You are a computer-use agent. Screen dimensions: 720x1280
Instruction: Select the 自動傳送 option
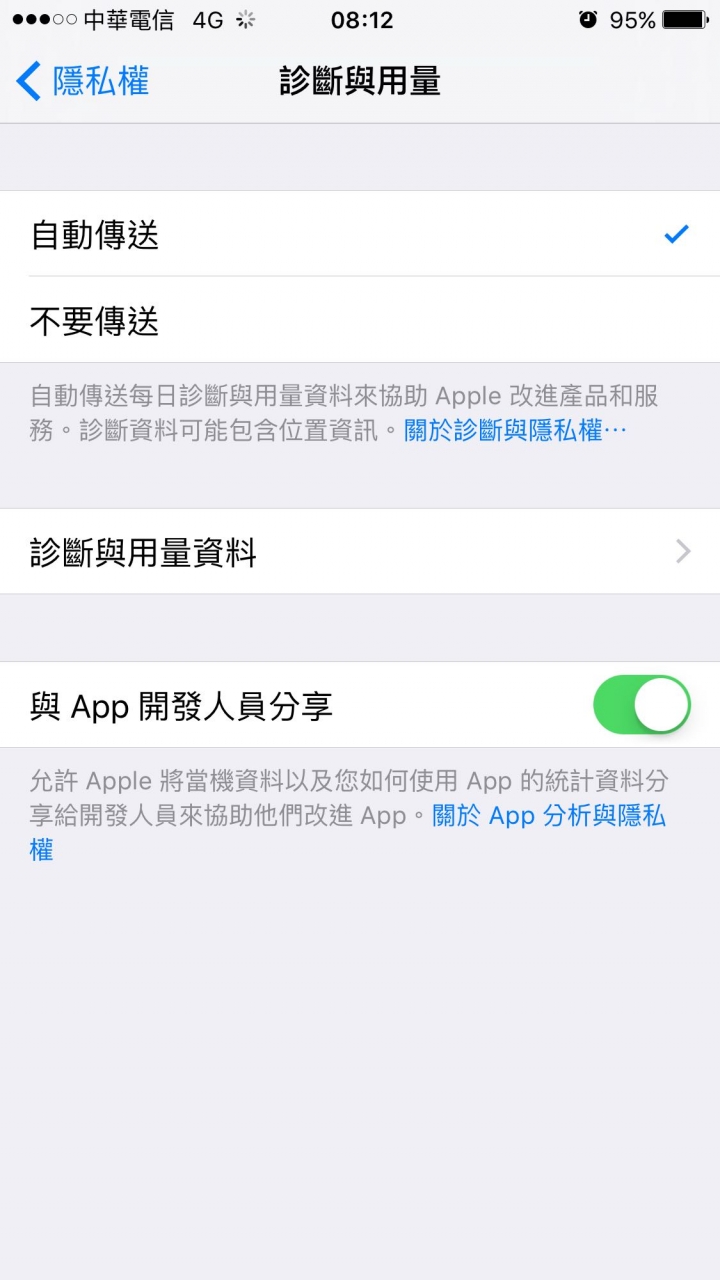360,235
